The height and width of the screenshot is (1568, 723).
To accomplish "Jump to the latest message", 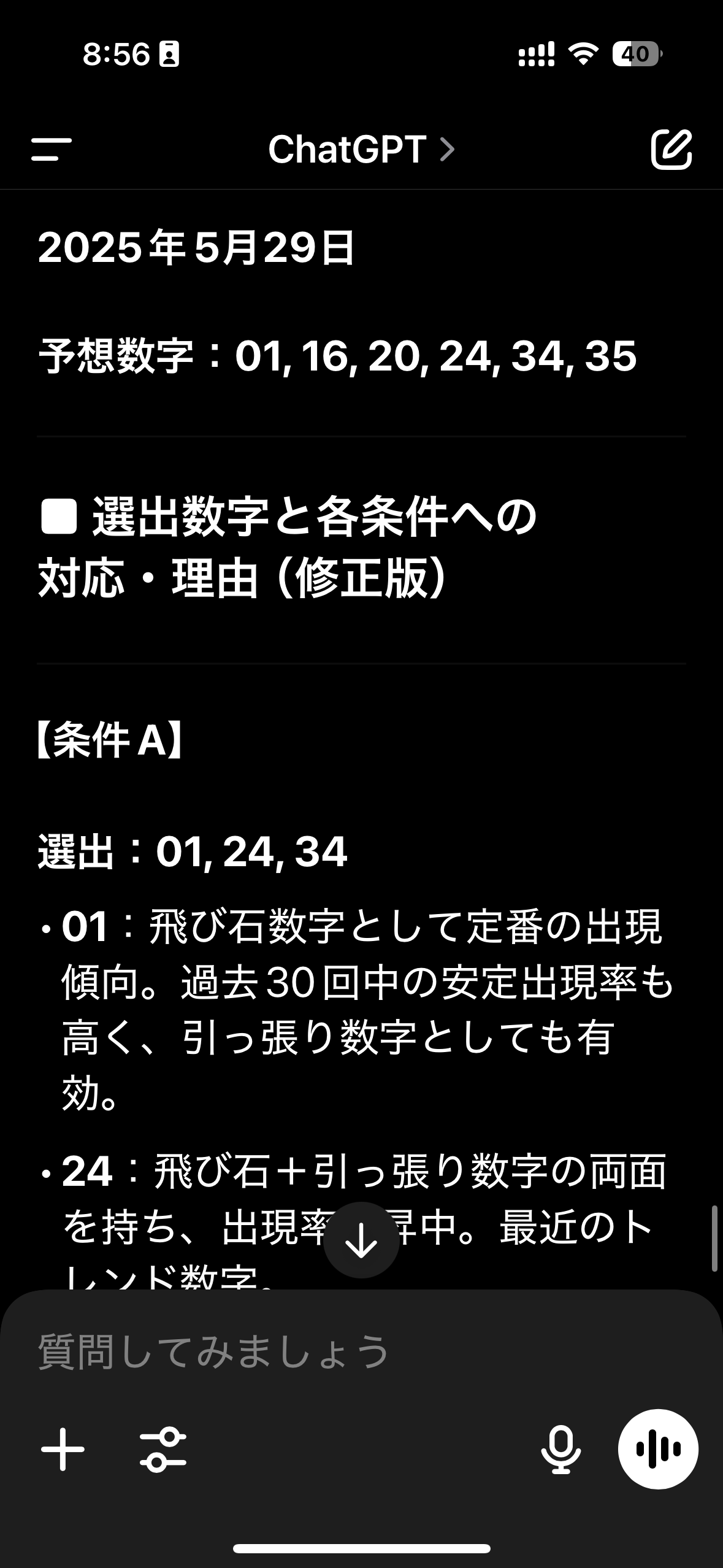I will pyautogui.click(x=361, y=1240).
